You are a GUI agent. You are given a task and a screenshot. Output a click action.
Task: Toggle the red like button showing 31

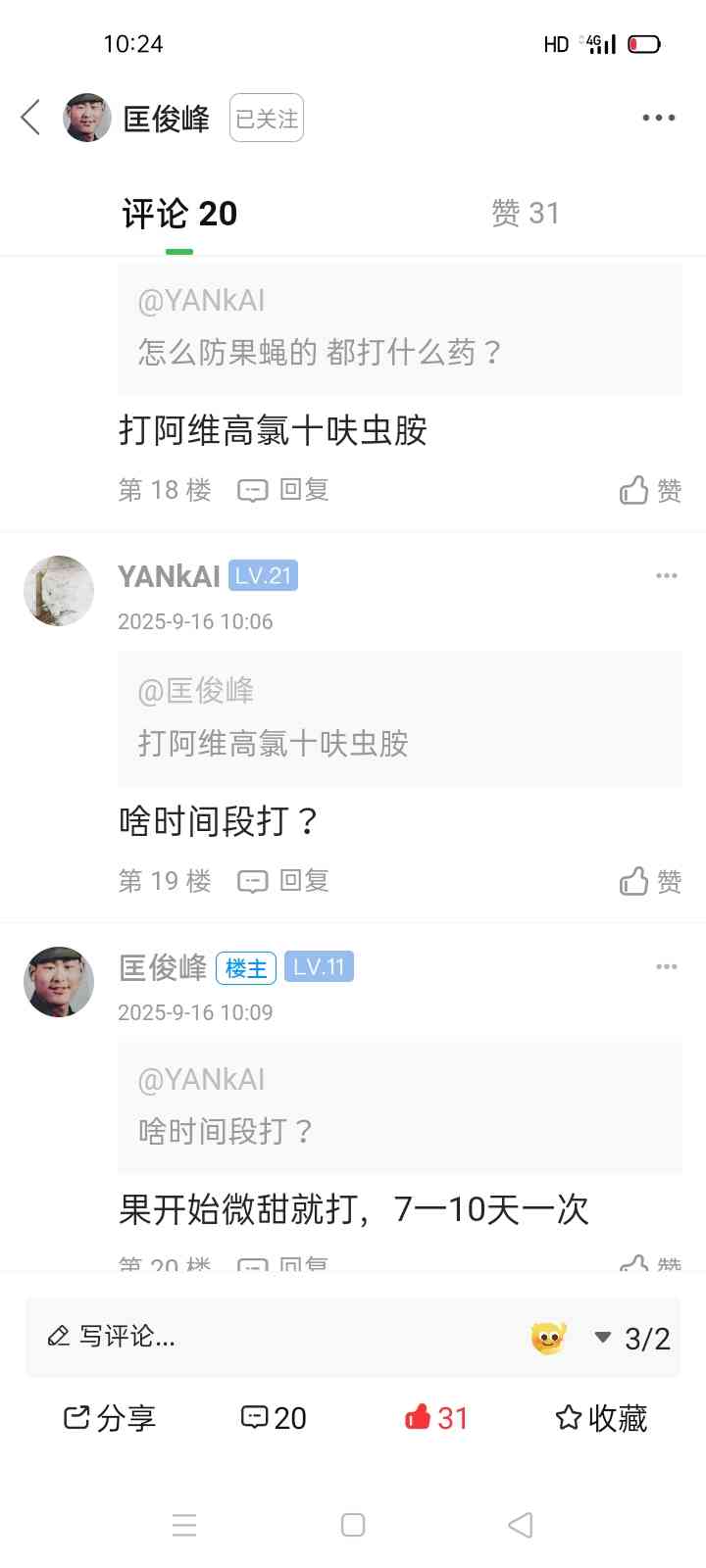click(x=436, y=1417)
